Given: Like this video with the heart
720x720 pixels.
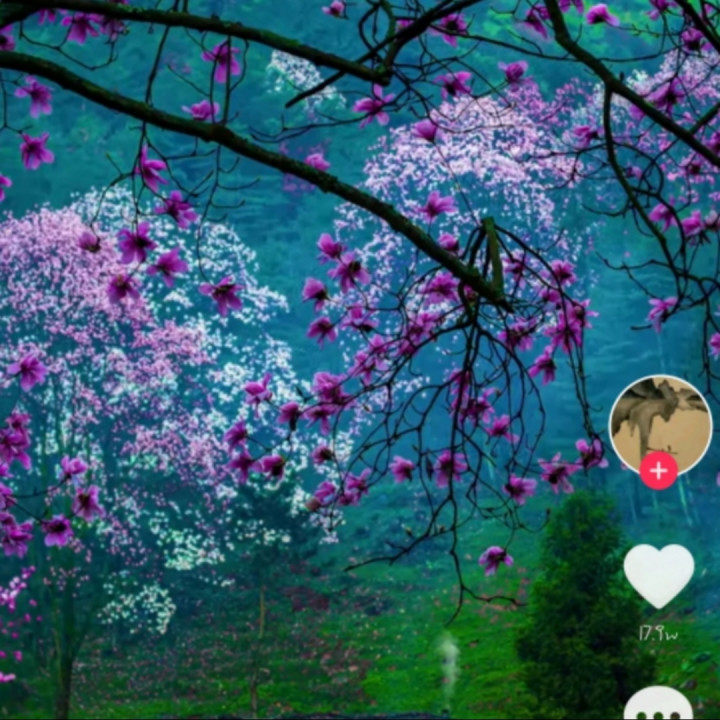Looking at the screenshot, I should tap(658, 574).
